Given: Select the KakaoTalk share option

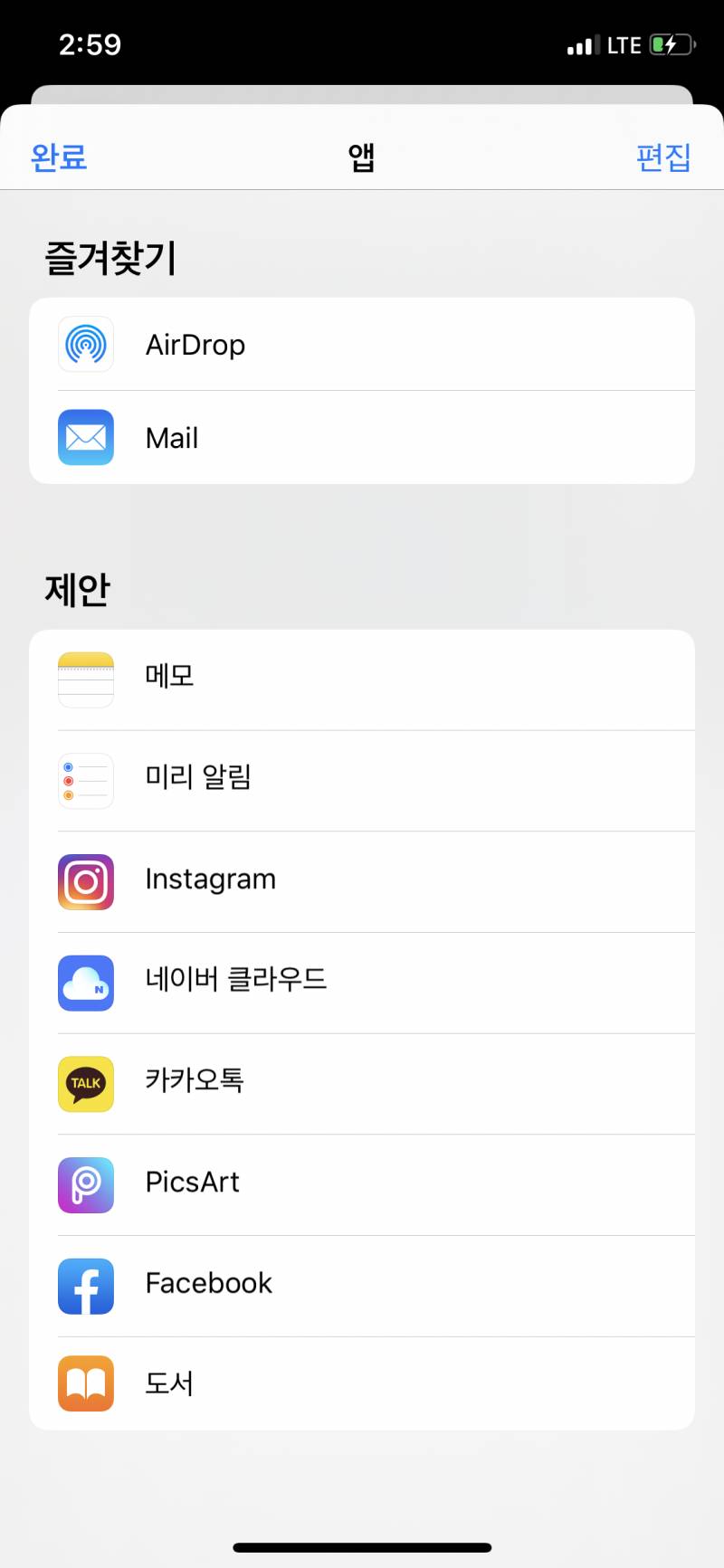Looking at the screenshot, I should point(362,1084).
